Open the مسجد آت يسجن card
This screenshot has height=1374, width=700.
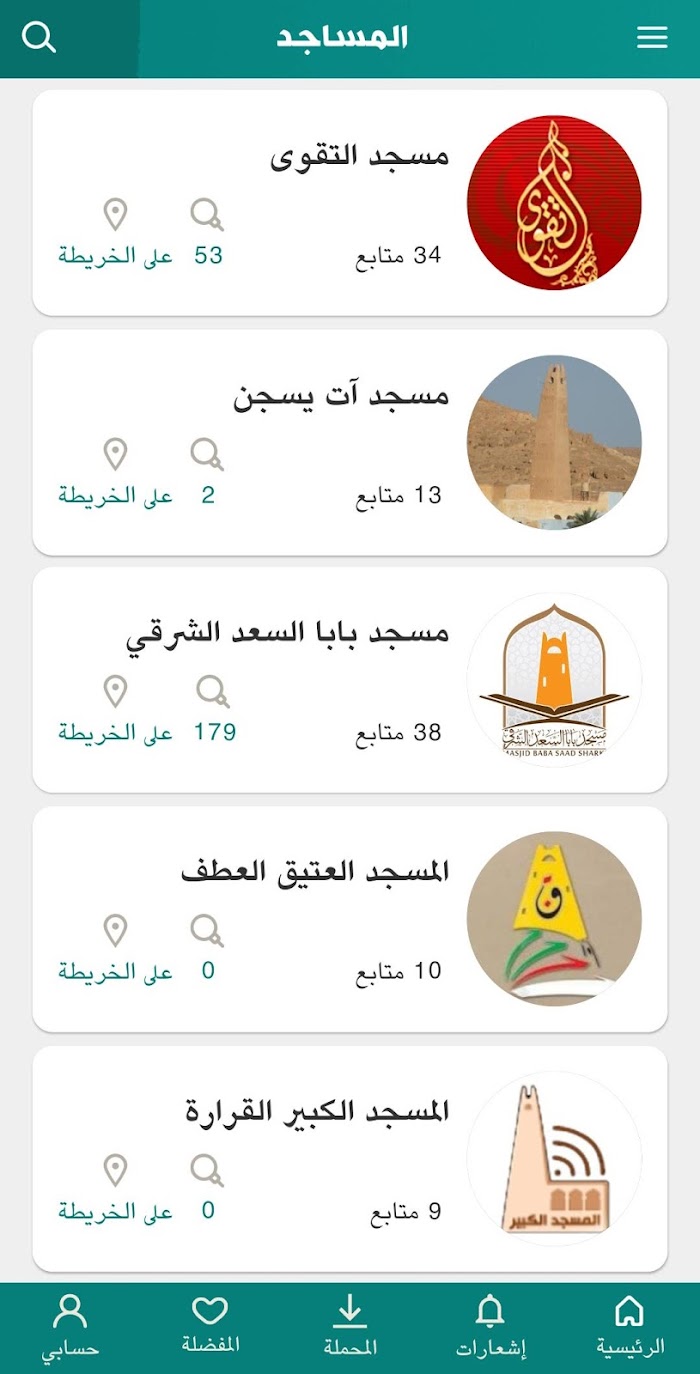point(350,442)
